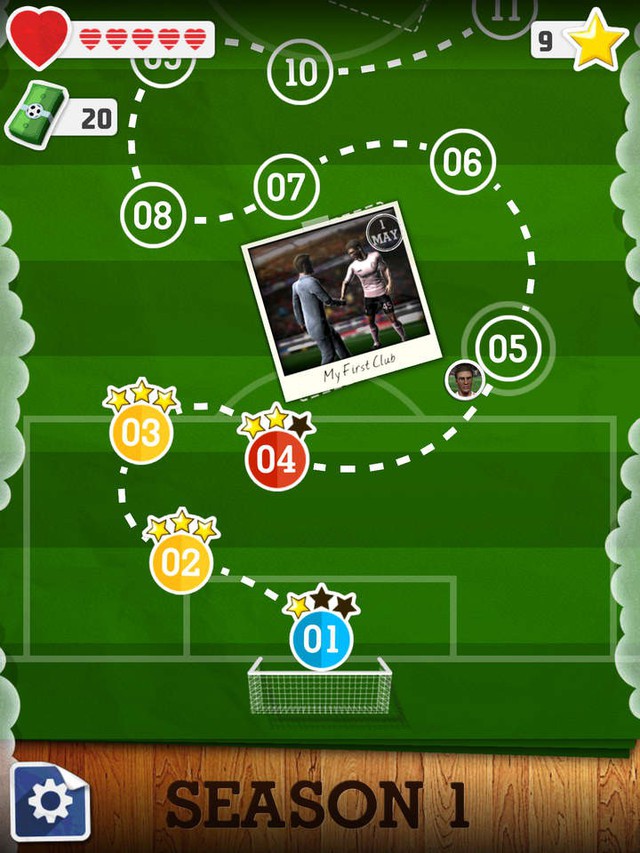Tap locked level 08
Viewport: 640px width, 853px height.
coord(153,215)
